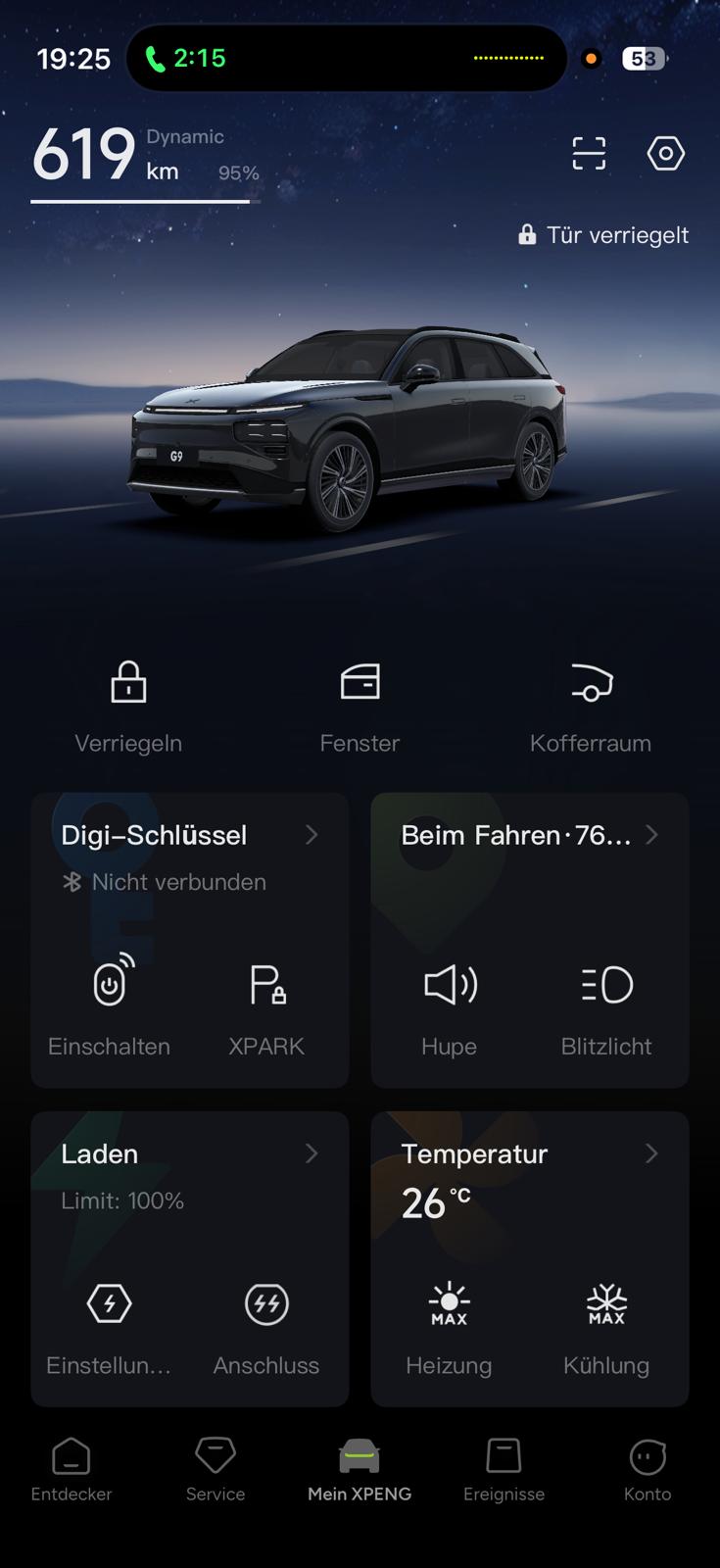Open the scan icon at the top
The height and width of the screenshot is (1568, 720).
(x=589, y=154)
